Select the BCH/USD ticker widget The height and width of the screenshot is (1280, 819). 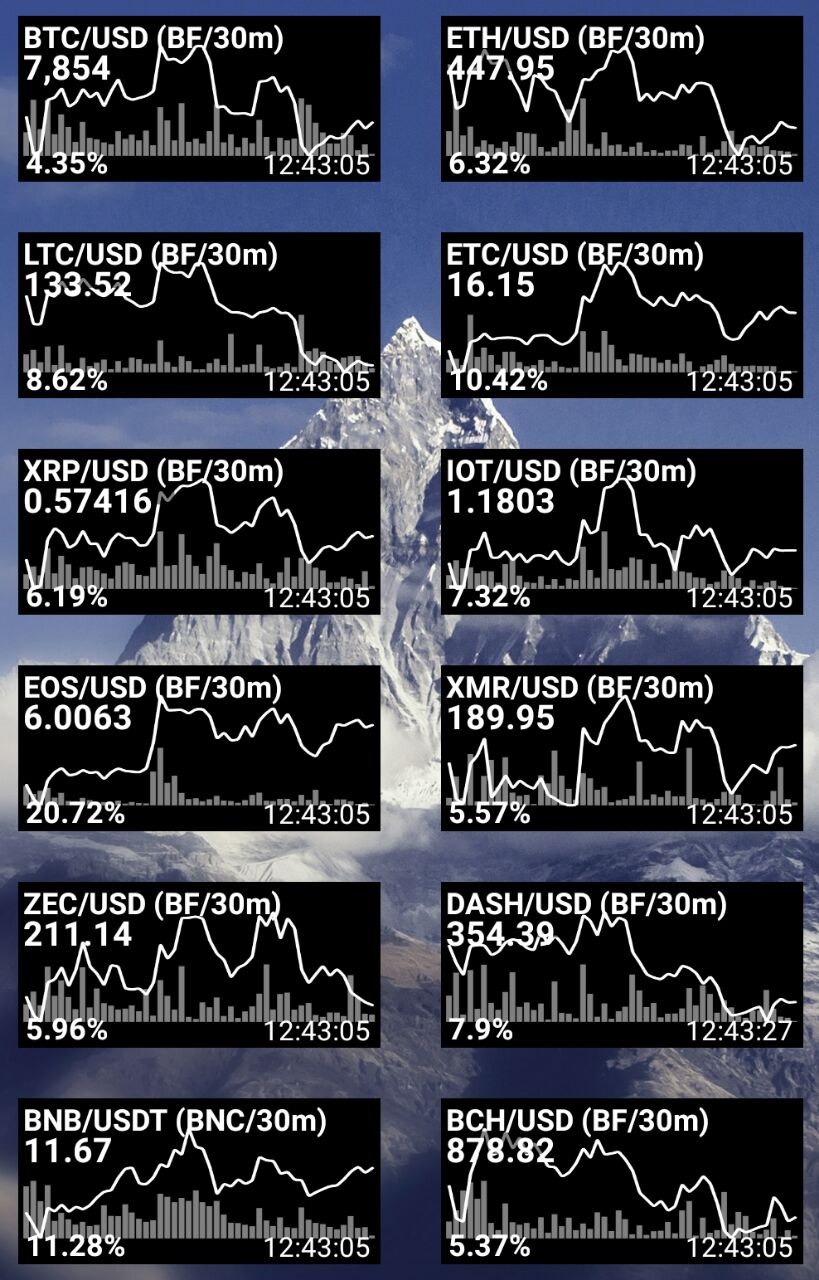point(621,1181)
